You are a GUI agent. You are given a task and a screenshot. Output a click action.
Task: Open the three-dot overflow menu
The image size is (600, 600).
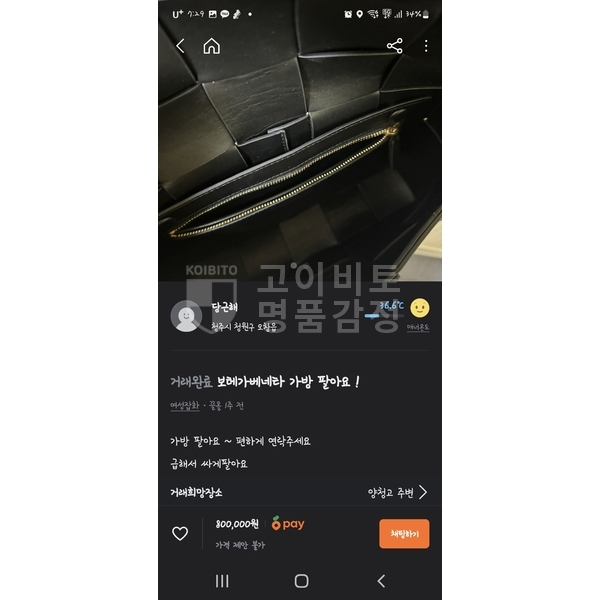tap(426, 46)
